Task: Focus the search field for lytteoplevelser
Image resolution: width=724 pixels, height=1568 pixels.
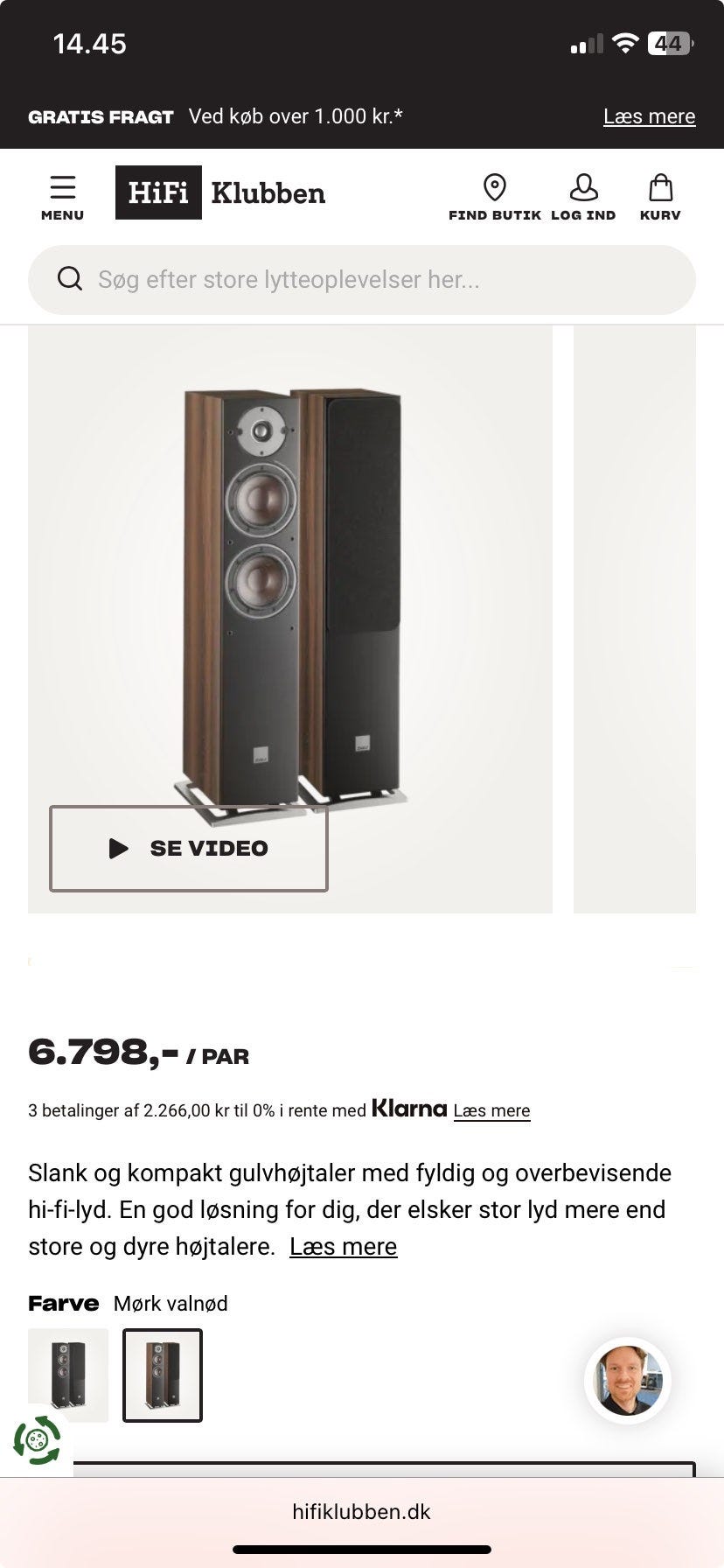Action: 362,280
